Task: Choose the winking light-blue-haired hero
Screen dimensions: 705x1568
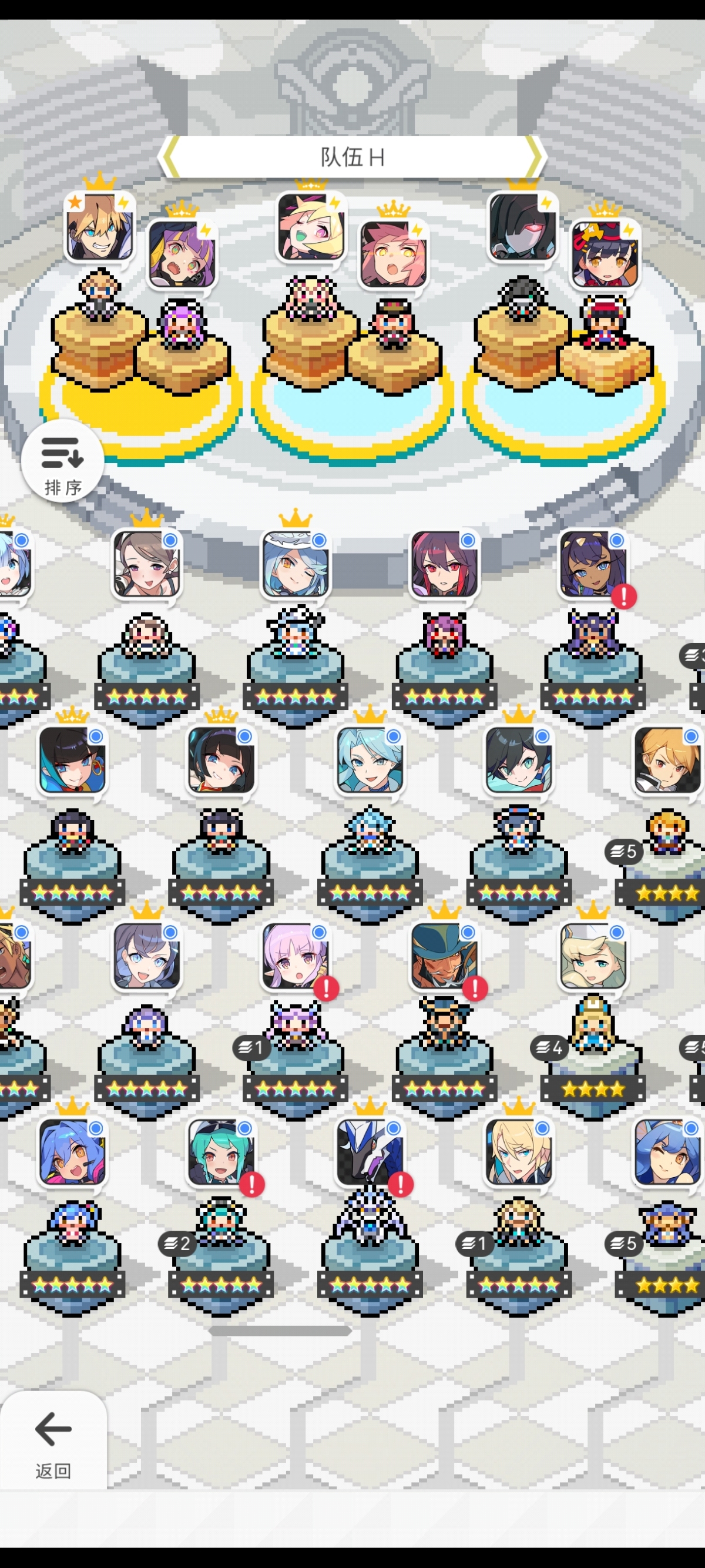Action: (x=296, y=564)
